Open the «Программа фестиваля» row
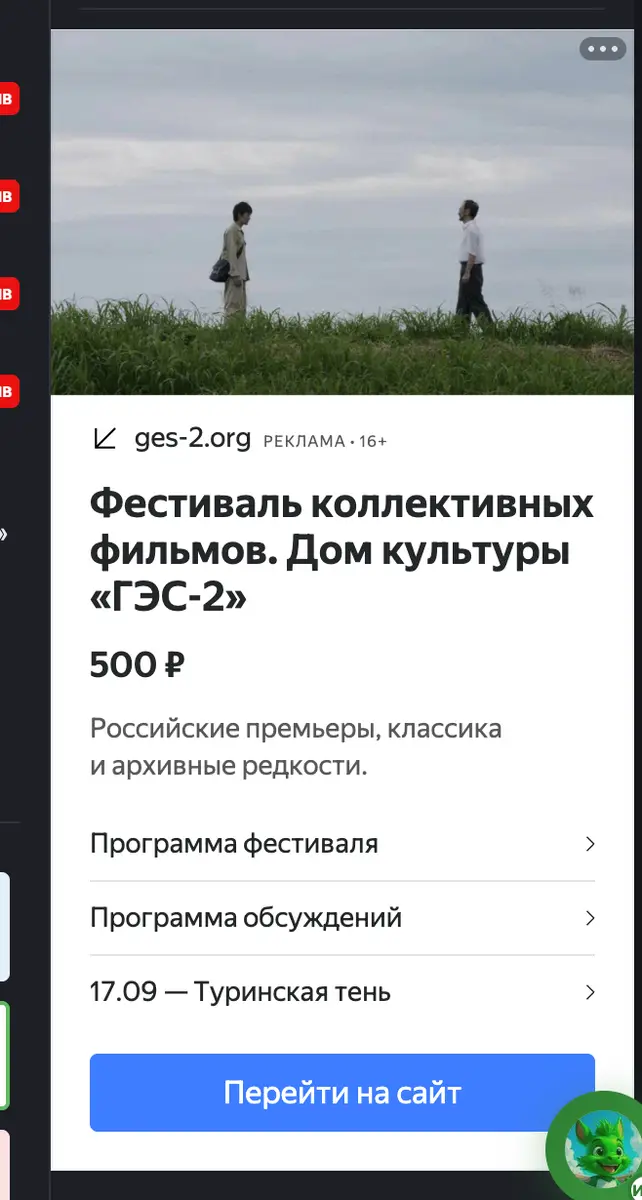This screenshot has height=1200, width=642. click(x=342, y=843)
